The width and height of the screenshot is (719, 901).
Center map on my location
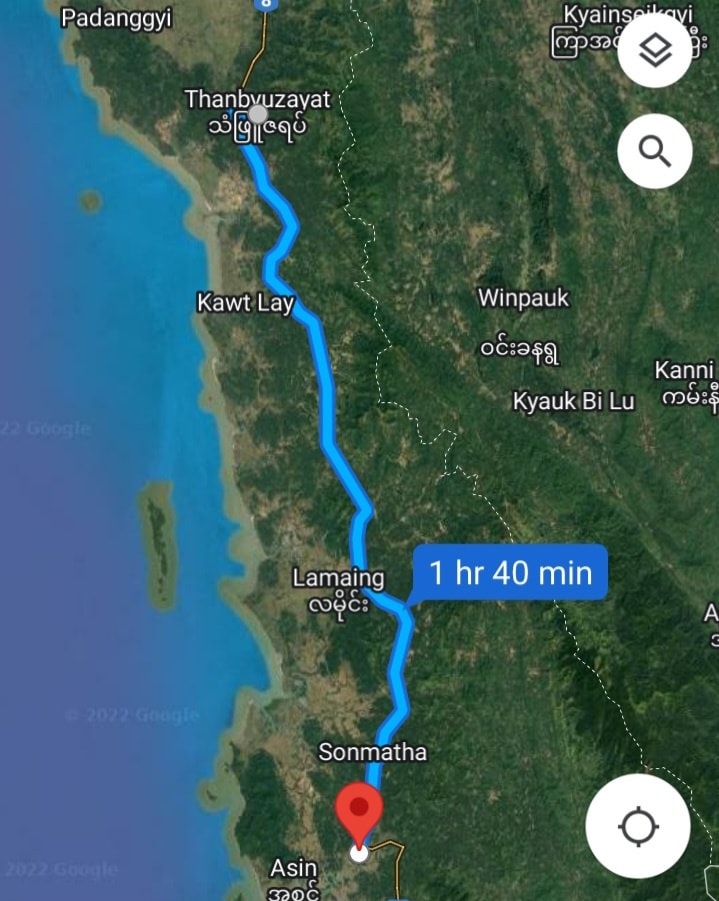pos(638,826)
